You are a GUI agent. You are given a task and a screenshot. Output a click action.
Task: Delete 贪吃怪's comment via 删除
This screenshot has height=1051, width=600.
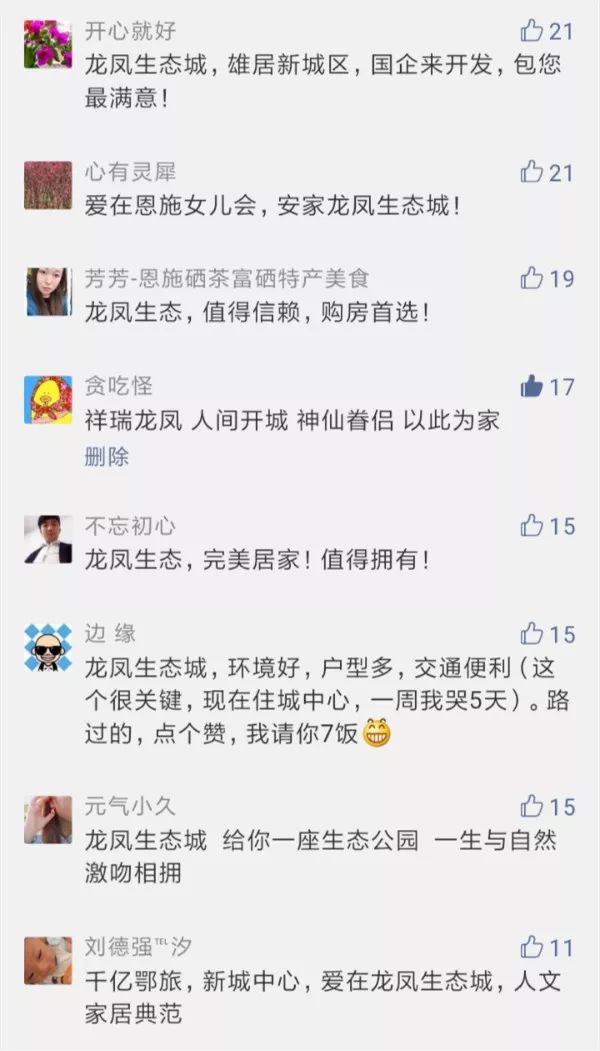click(x=107, y=457)
